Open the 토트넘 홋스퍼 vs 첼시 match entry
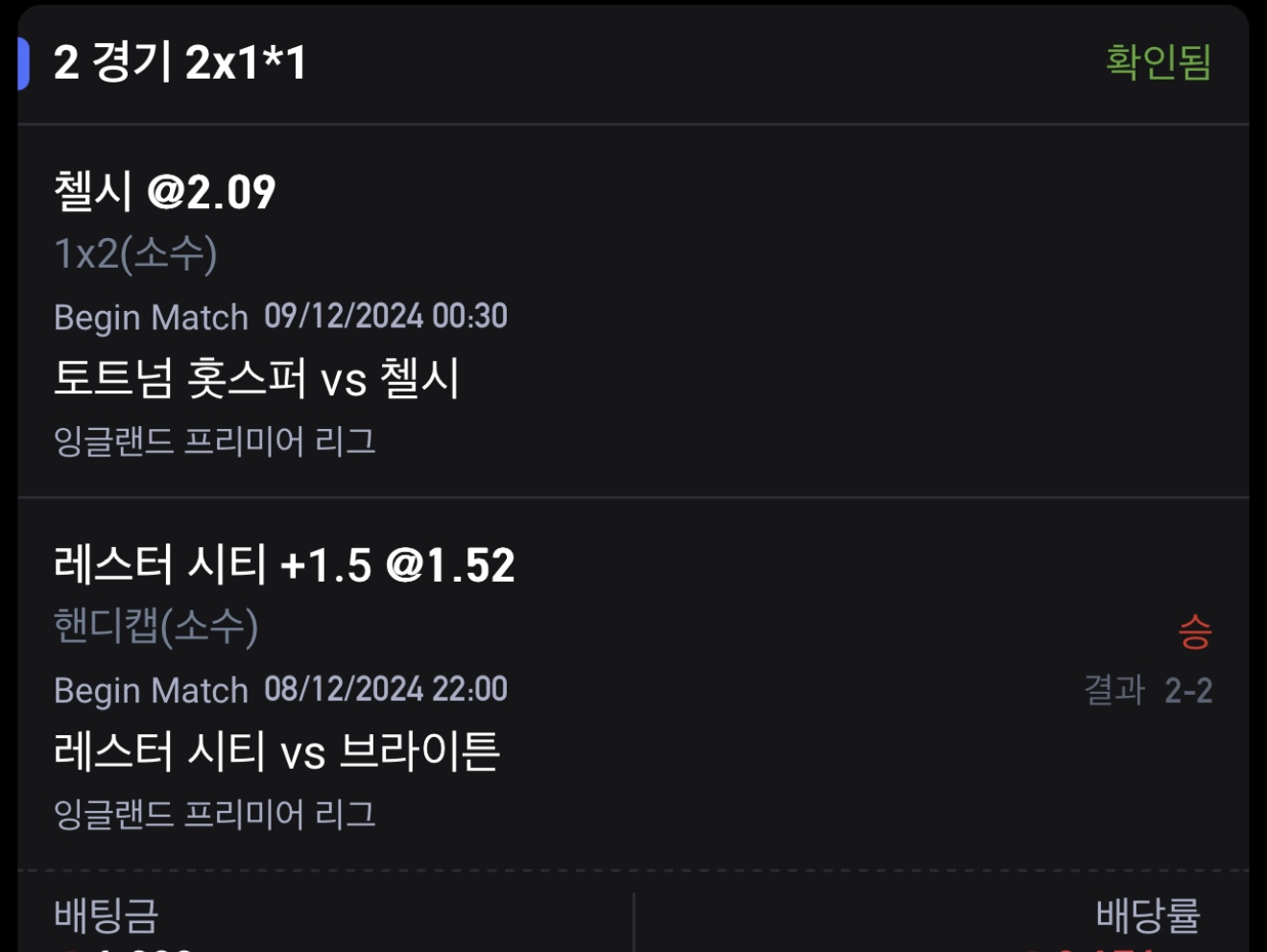Viewport: 1267px width, 952px height. pos(257,378)
